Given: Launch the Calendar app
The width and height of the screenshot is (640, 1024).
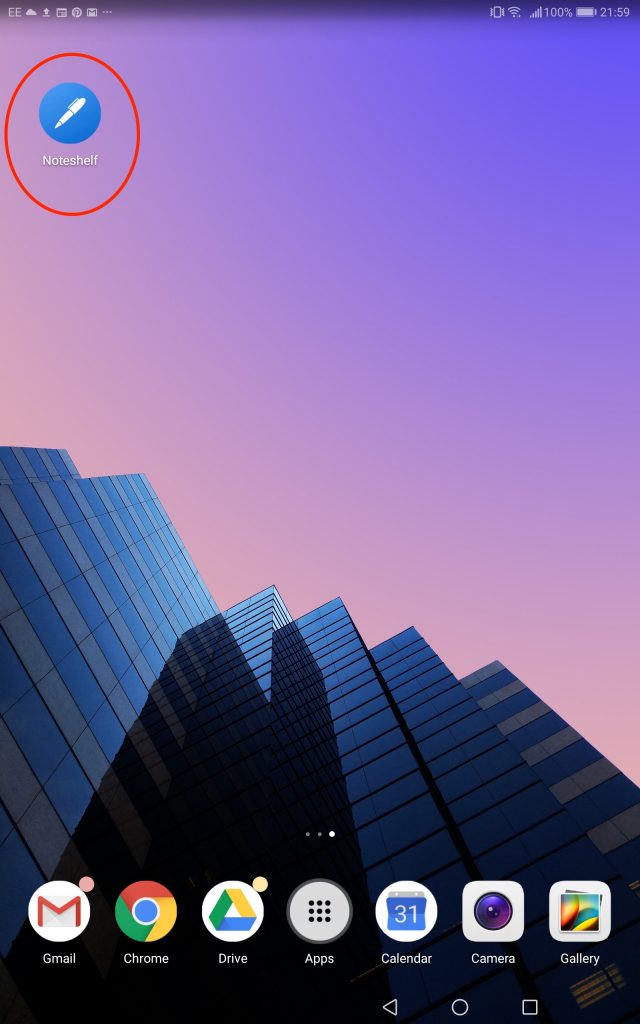Looking at the screenshot, I should click(406, 911).
